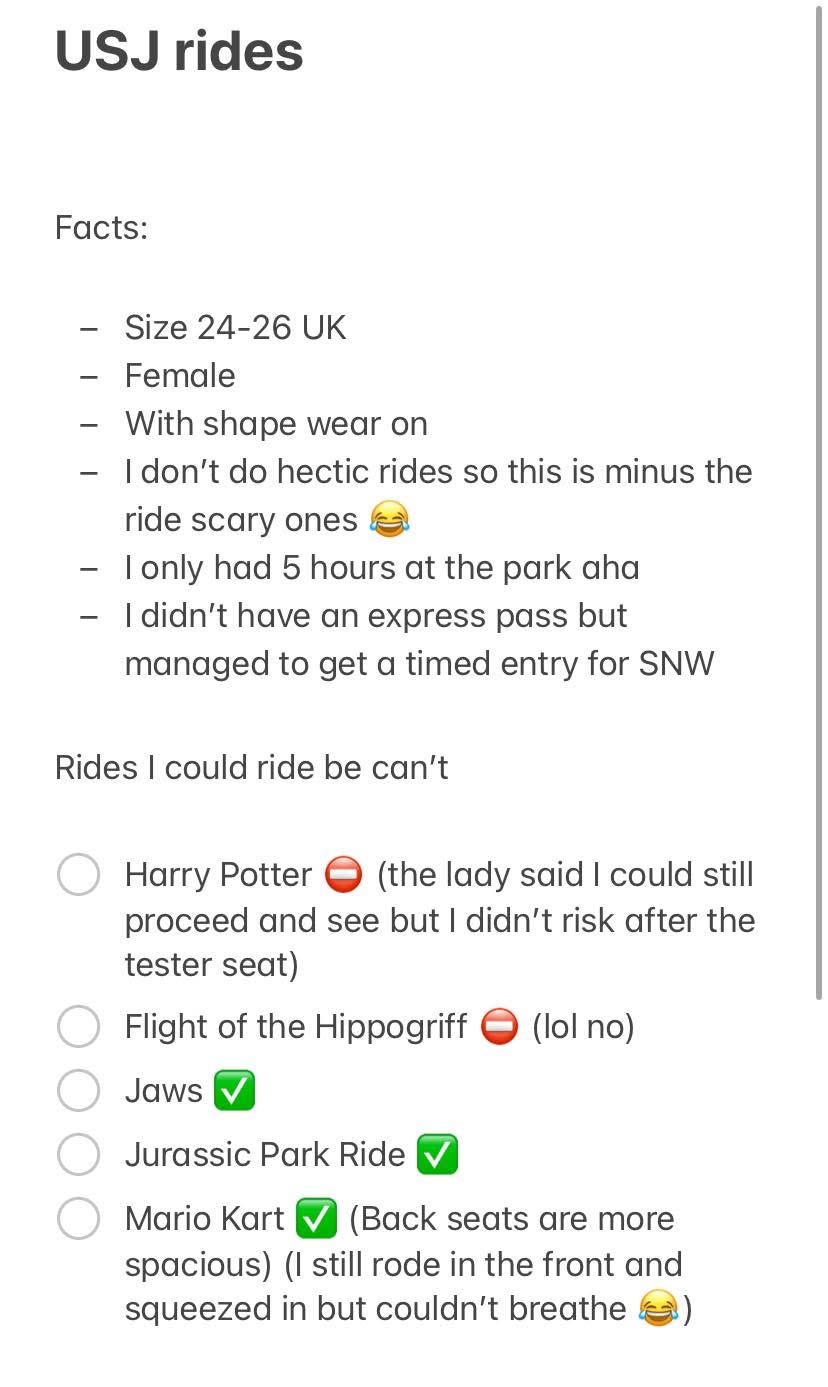Click the green checkmark emoji next to Jaws

coord(234,1090)
